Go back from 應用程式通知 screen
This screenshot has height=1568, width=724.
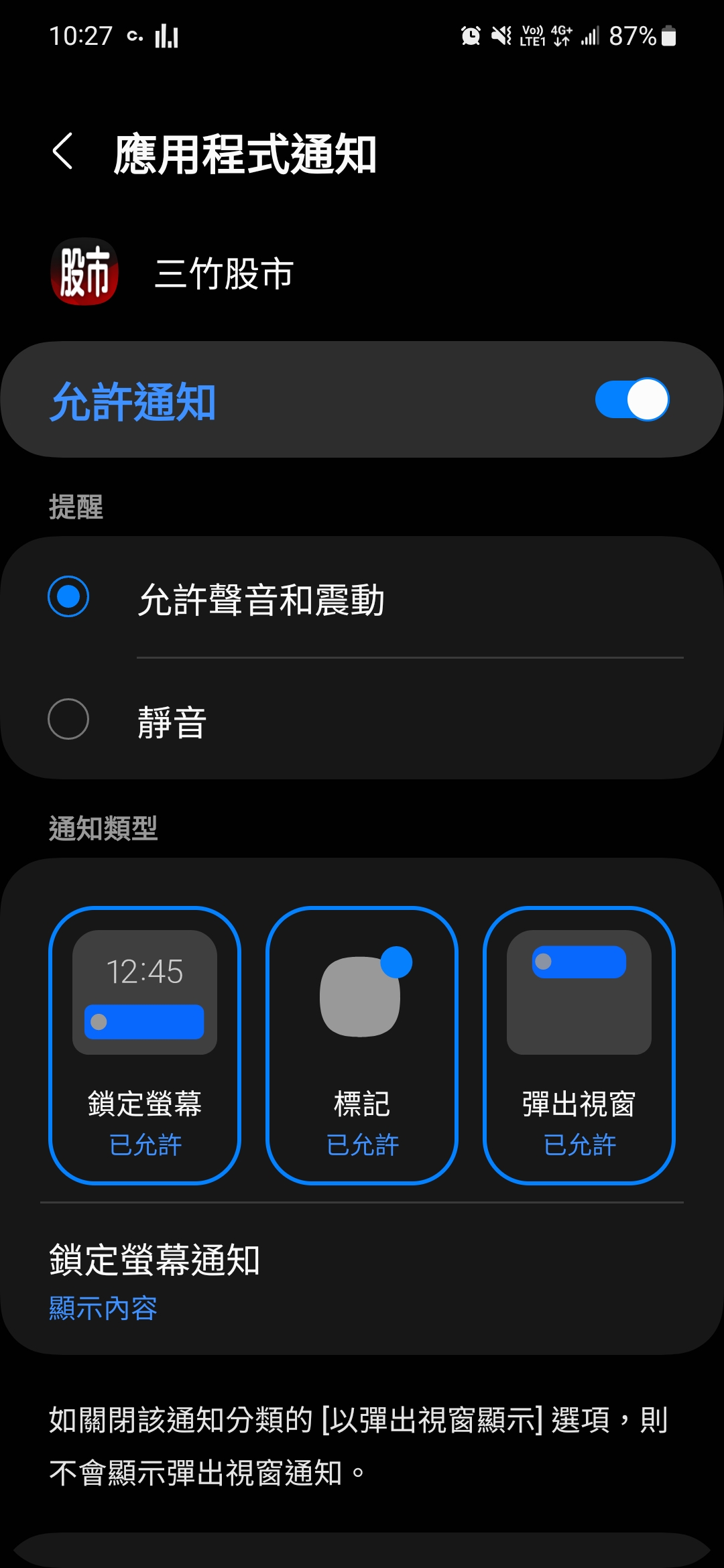[63, 151]
